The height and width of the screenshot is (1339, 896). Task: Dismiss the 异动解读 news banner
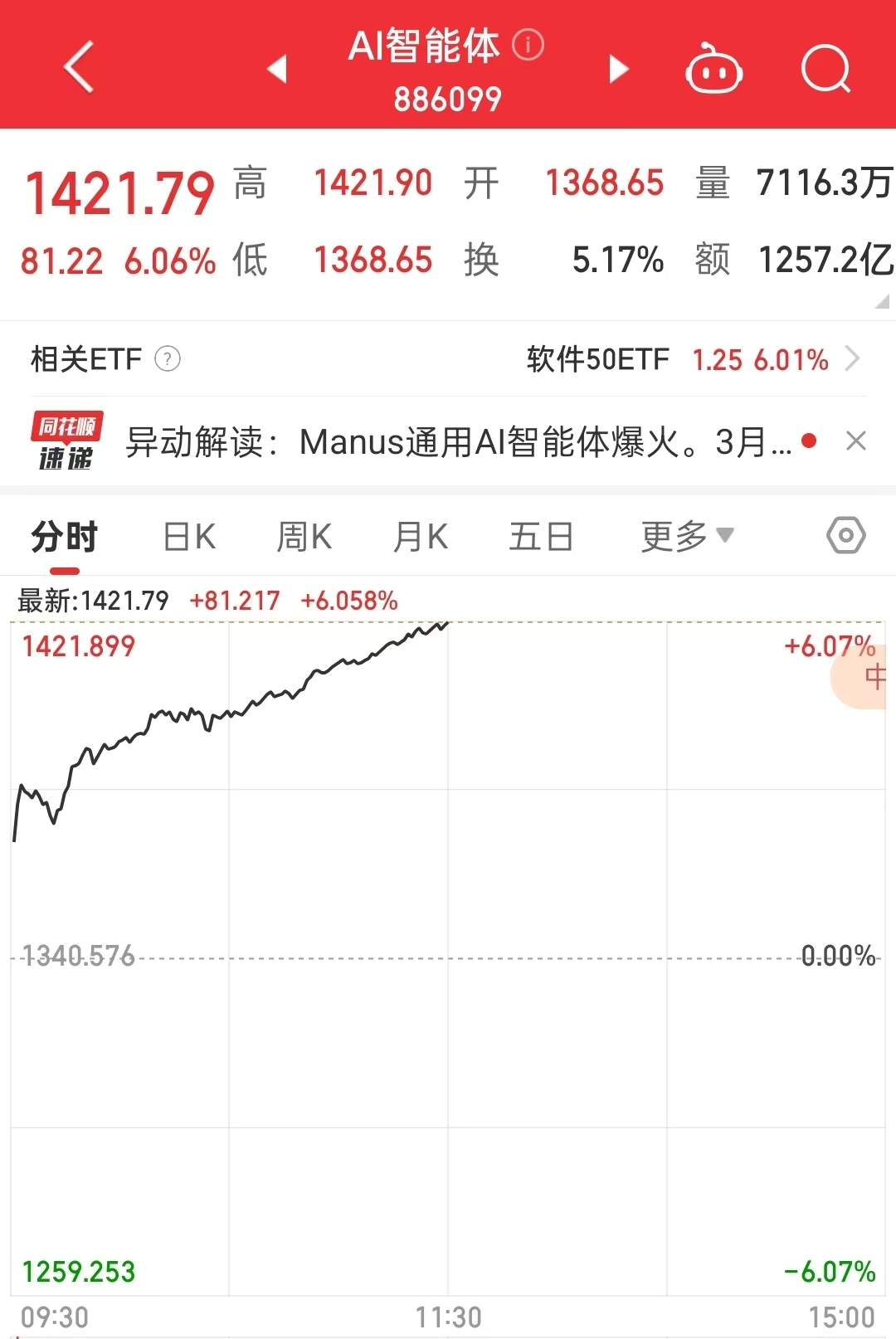[x=855, y=441]
